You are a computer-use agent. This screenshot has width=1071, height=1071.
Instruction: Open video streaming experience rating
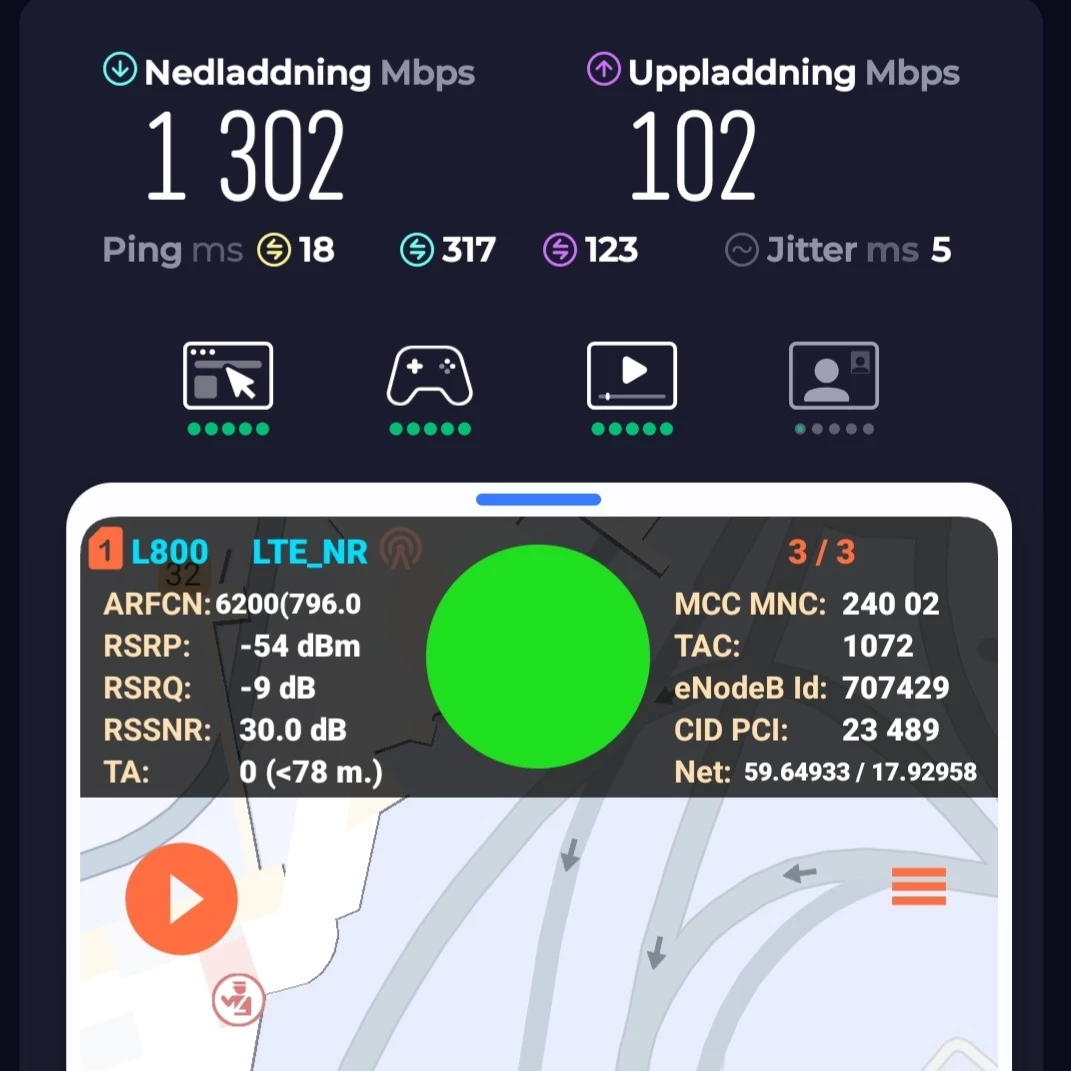click(632, 376)
